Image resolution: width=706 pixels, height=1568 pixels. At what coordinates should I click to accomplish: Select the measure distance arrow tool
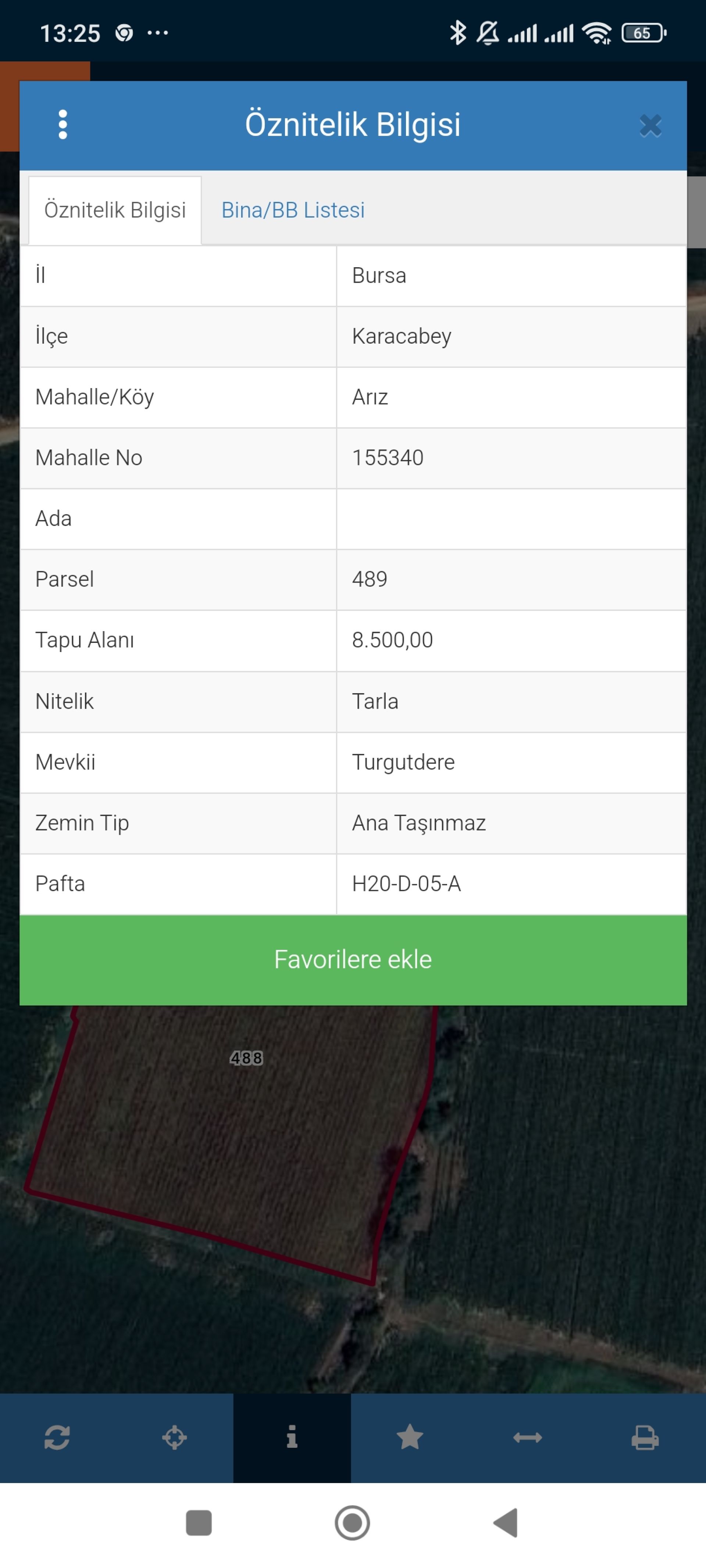coord(528,1437)
